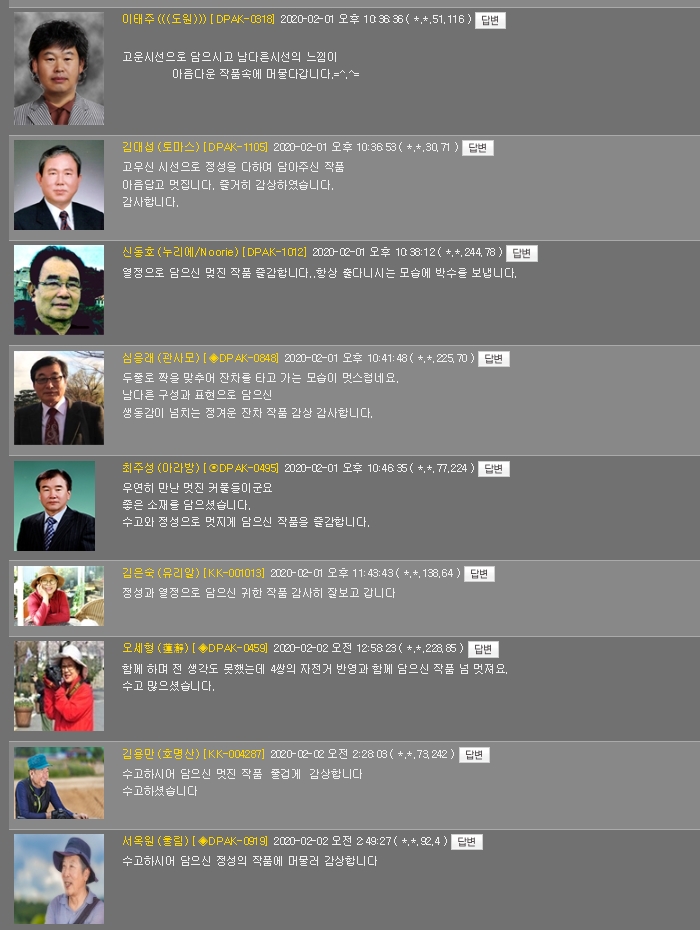Screen dimensions: 700x930
Task: Open 김용만 (호명산) profile link
Action: pyautogui.click(x=160, y=755)
